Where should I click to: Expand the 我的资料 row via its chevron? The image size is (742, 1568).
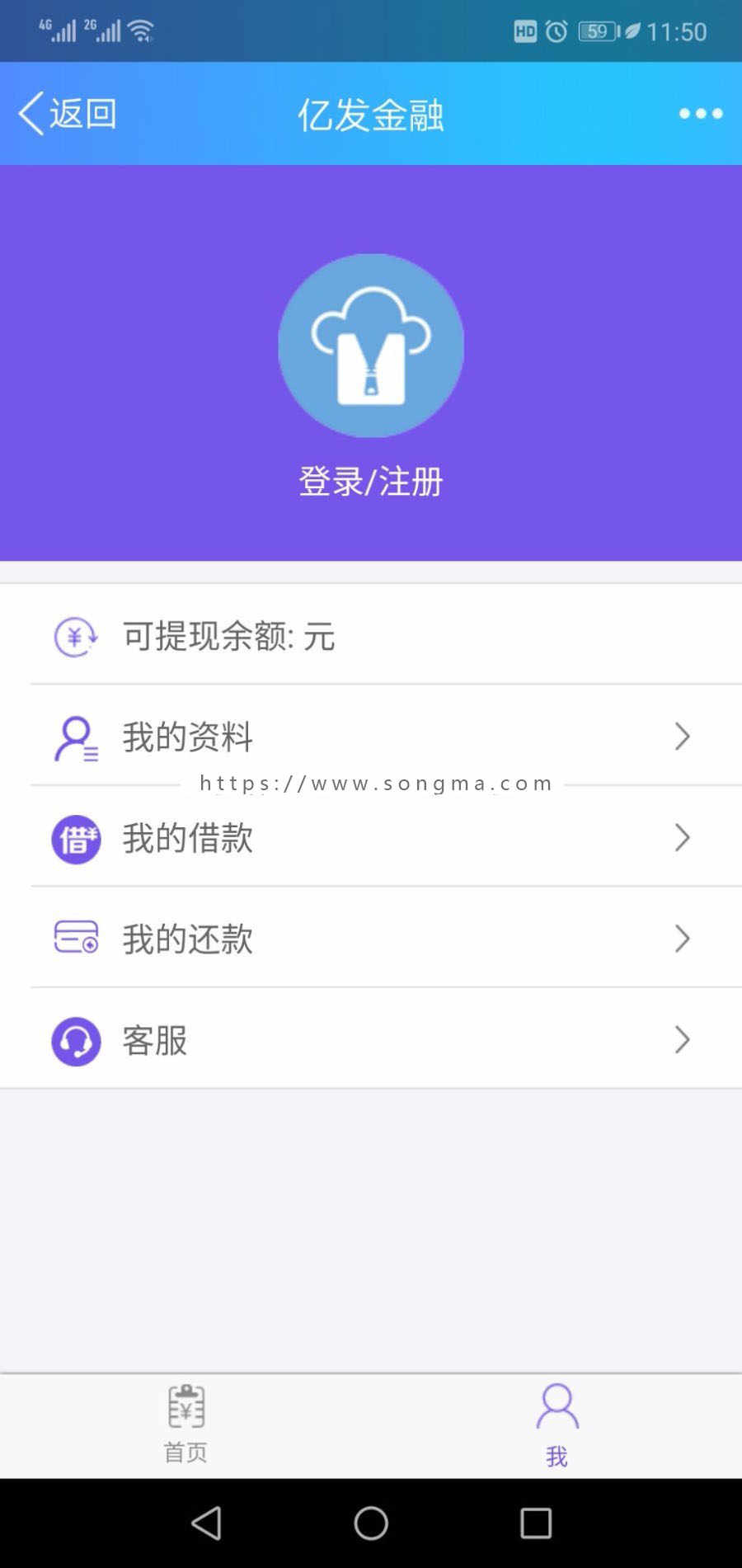682,737
